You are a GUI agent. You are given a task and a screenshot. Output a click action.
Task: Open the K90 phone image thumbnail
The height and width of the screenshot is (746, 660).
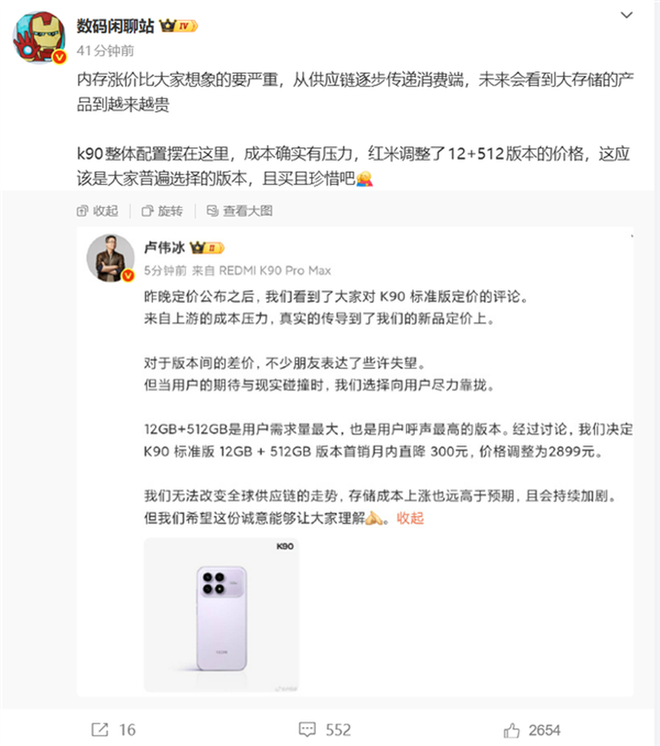coord(221,615)
